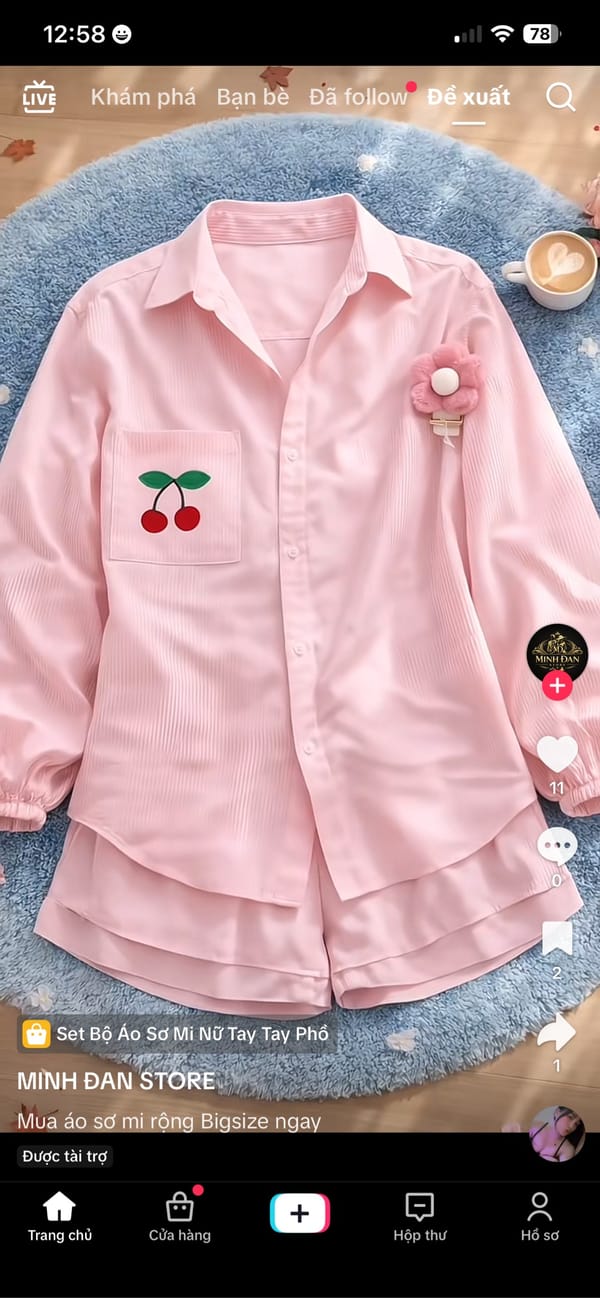
Task: Open the LIVE streams icon
Action: click(39, 97)
